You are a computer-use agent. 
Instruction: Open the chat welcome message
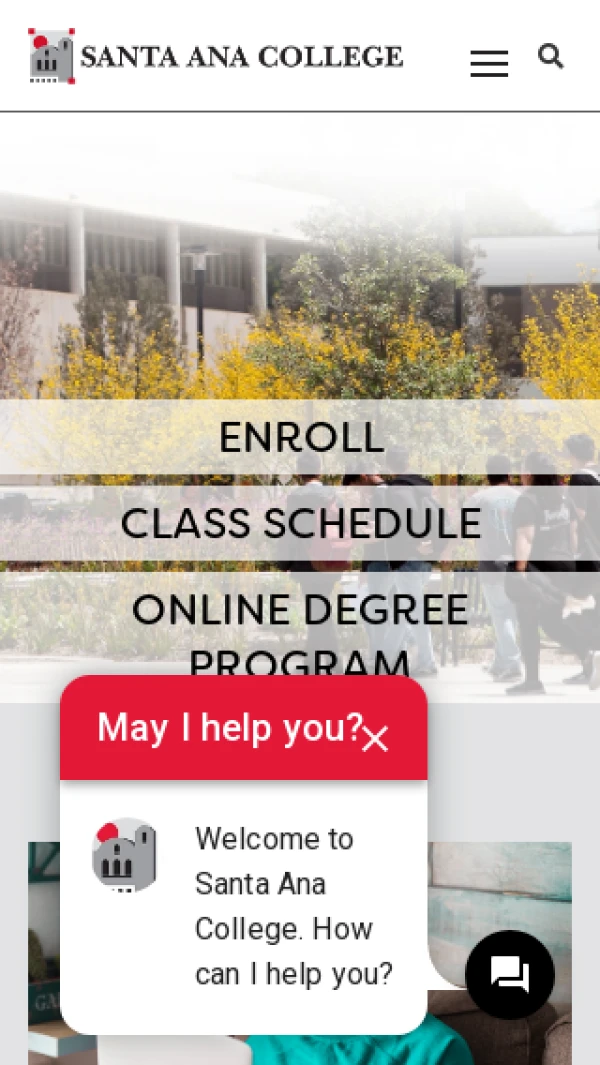click(x=292, y=906)
